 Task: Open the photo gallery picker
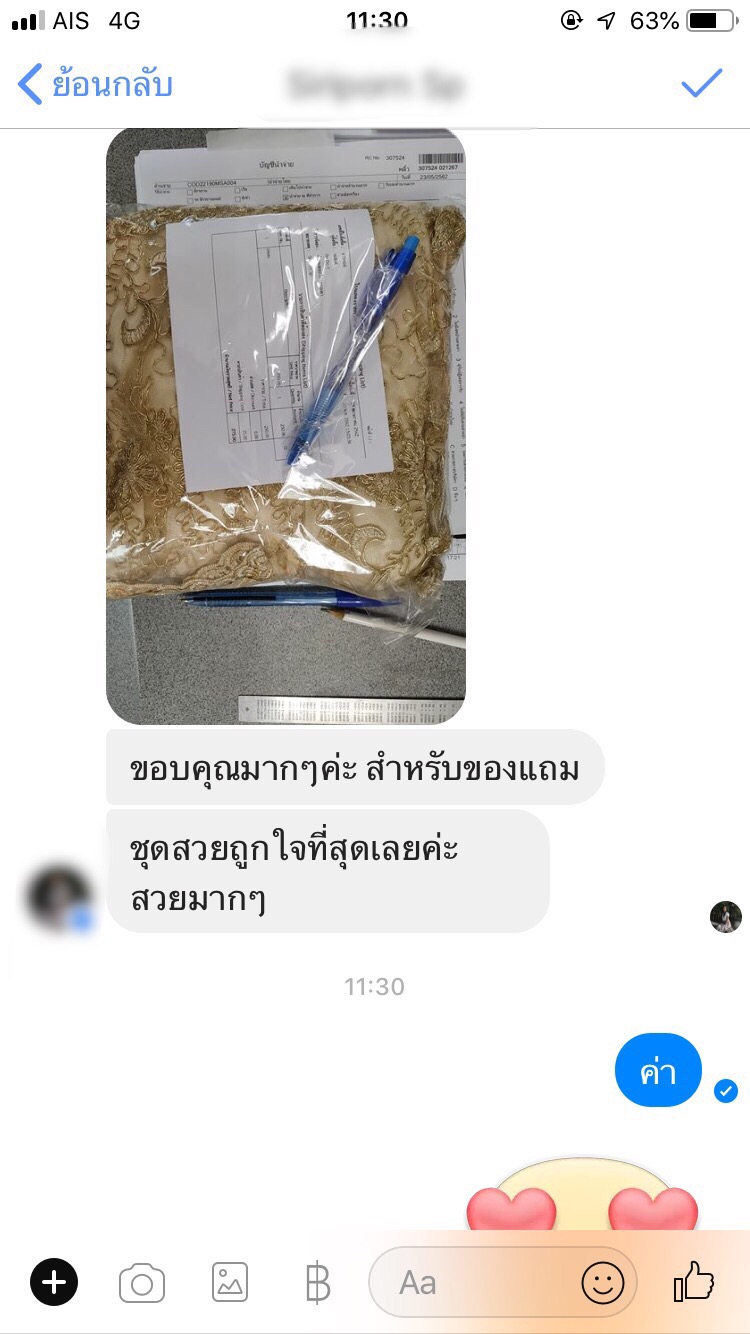[230, 1282]
